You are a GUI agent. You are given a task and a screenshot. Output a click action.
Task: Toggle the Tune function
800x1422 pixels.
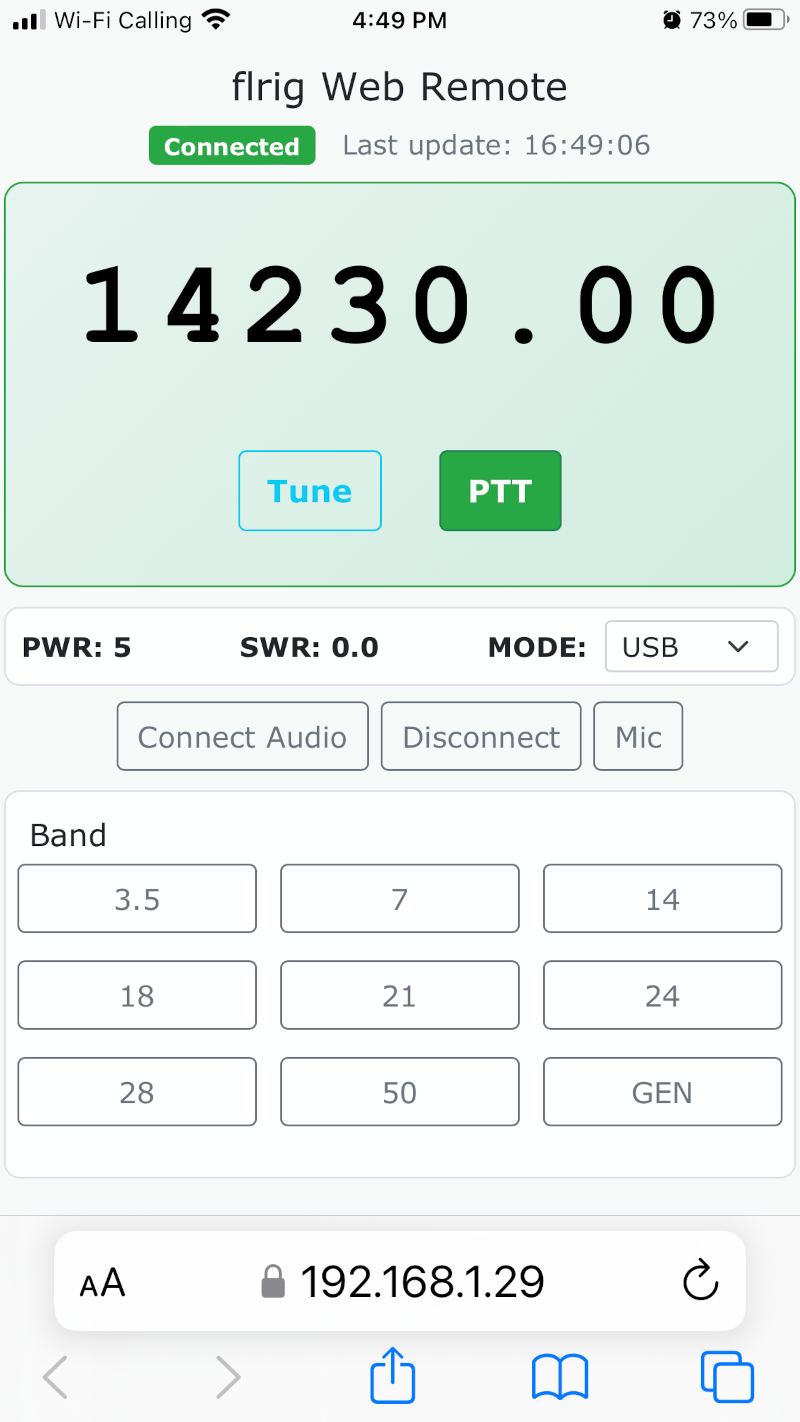coord(310,490)
